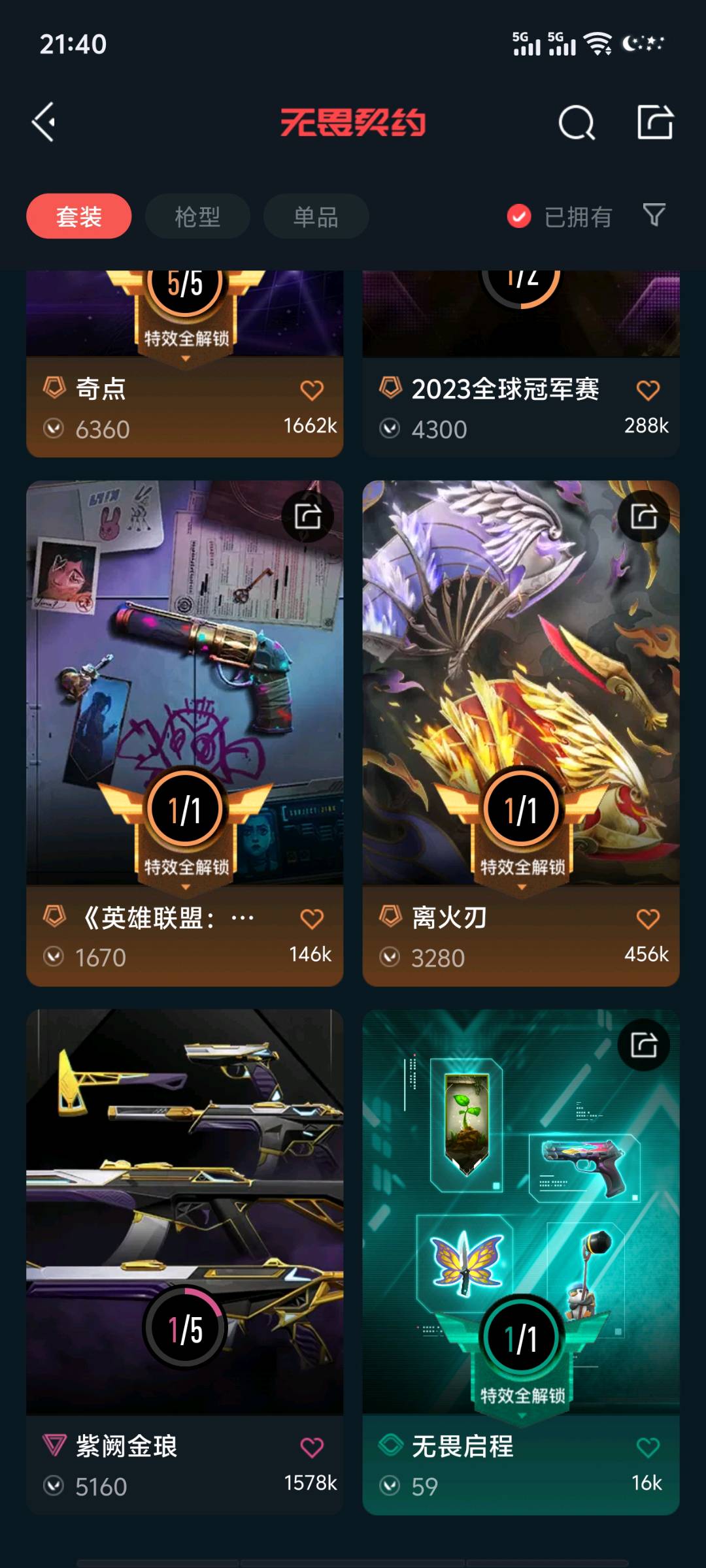Like the 紫阙金琅 bundle
Screen dimensions: 706x1568
coord(312,1447)
